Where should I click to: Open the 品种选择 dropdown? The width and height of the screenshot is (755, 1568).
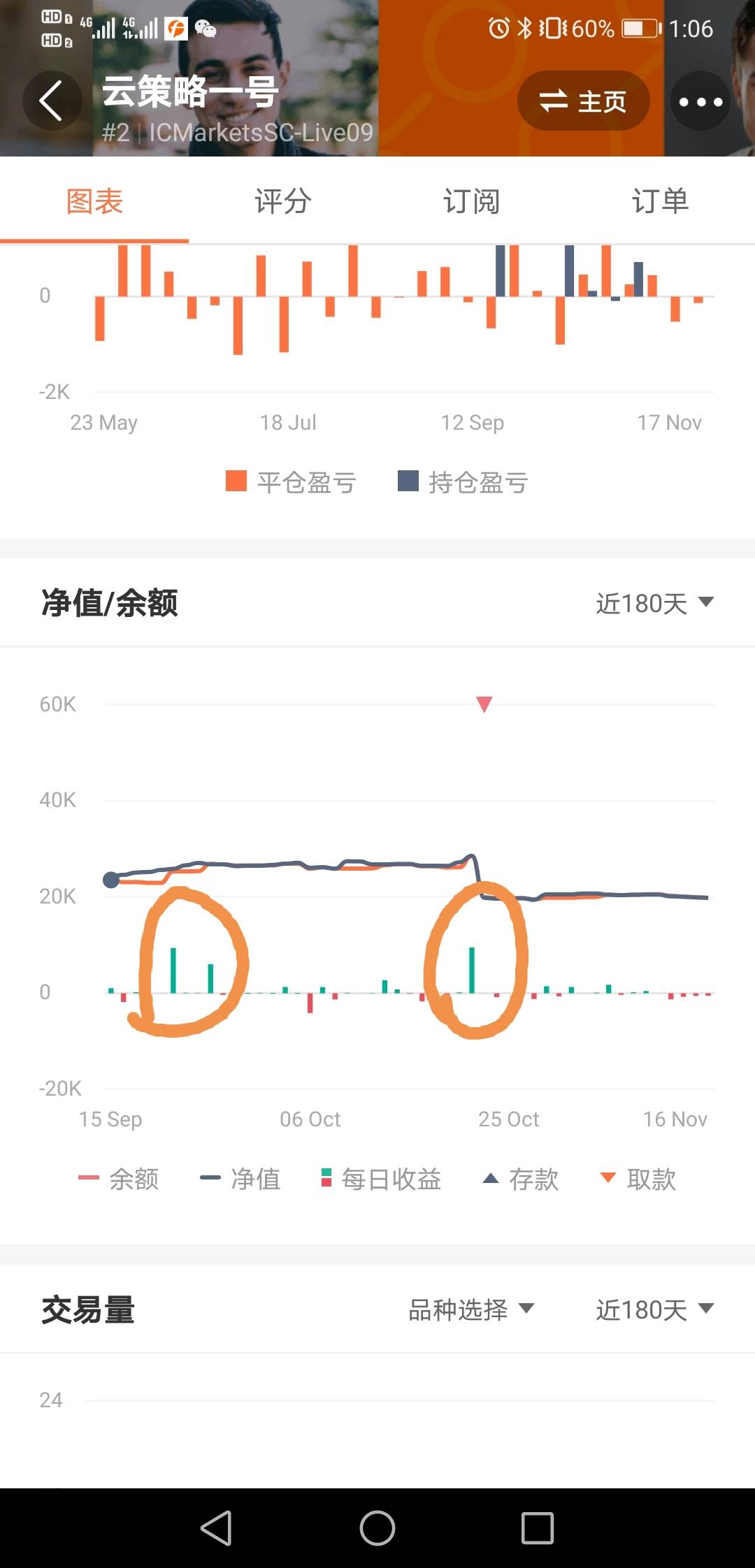(x=471, y=1309)
